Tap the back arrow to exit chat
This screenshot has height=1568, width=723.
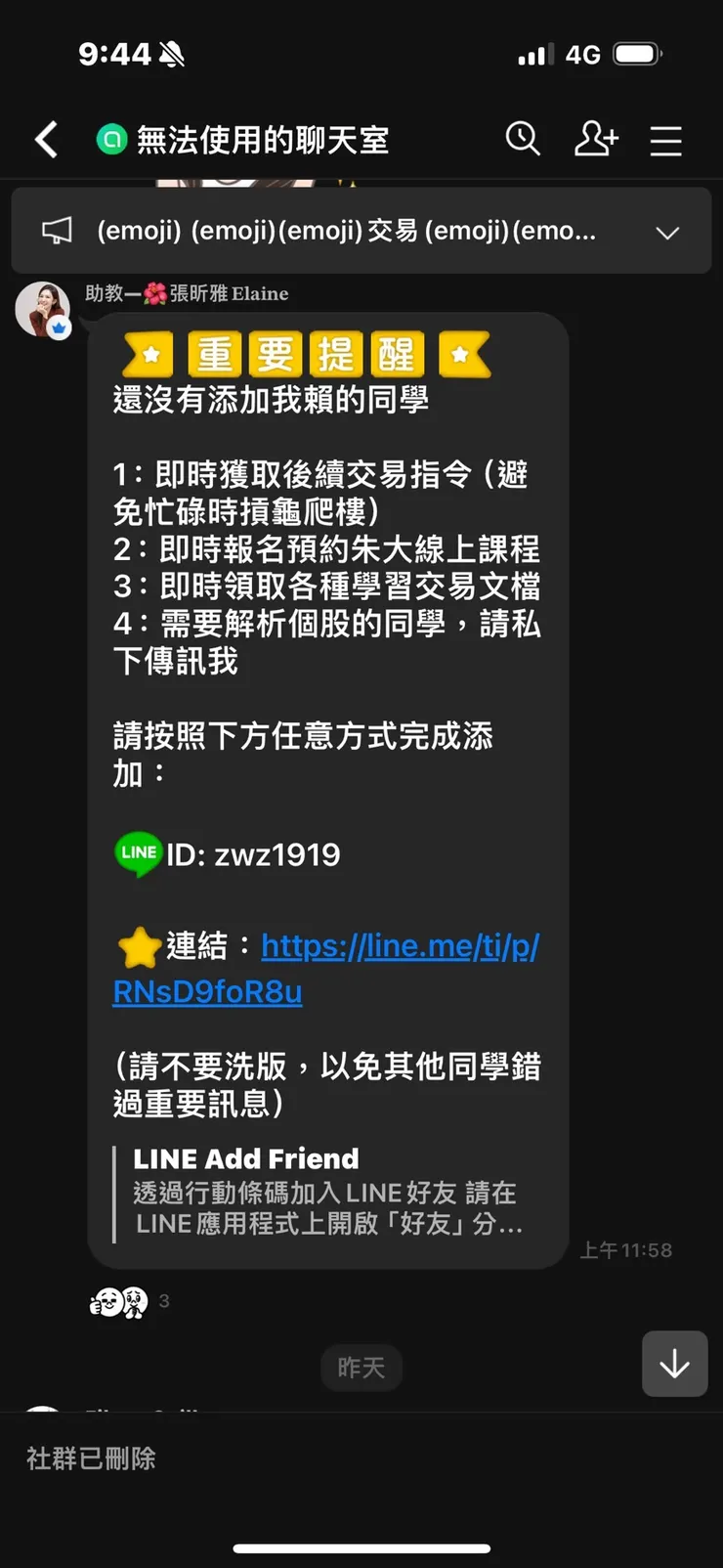[45, 140]
